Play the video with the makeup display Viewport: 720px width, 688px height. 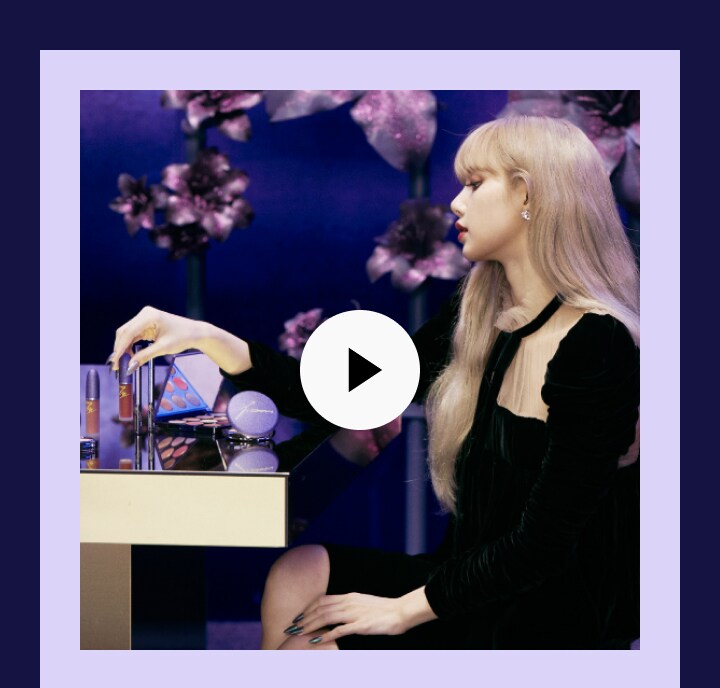[x=360, y=370]
